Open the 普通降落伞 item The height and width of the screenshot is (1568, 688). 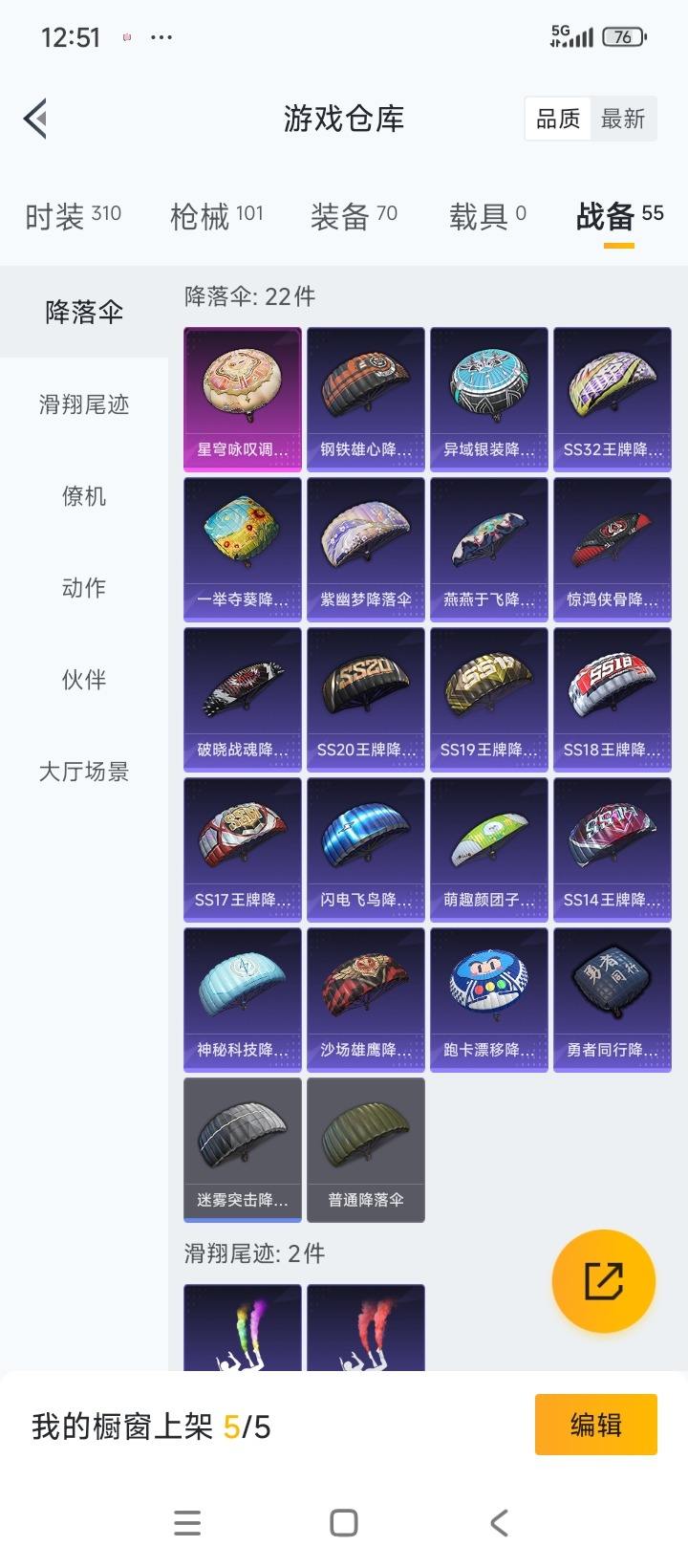pos(366,1149)
